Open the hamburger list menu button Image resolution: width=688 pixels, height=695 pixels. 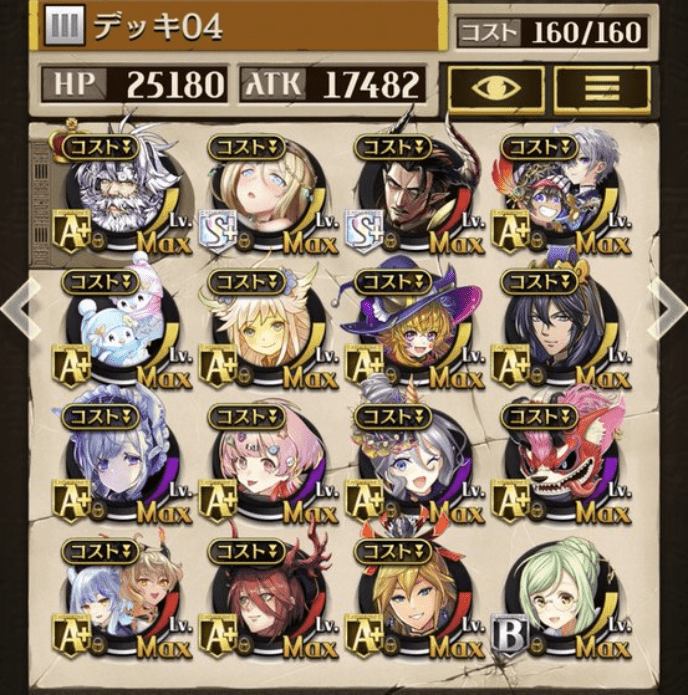click(x=603, y=87)
